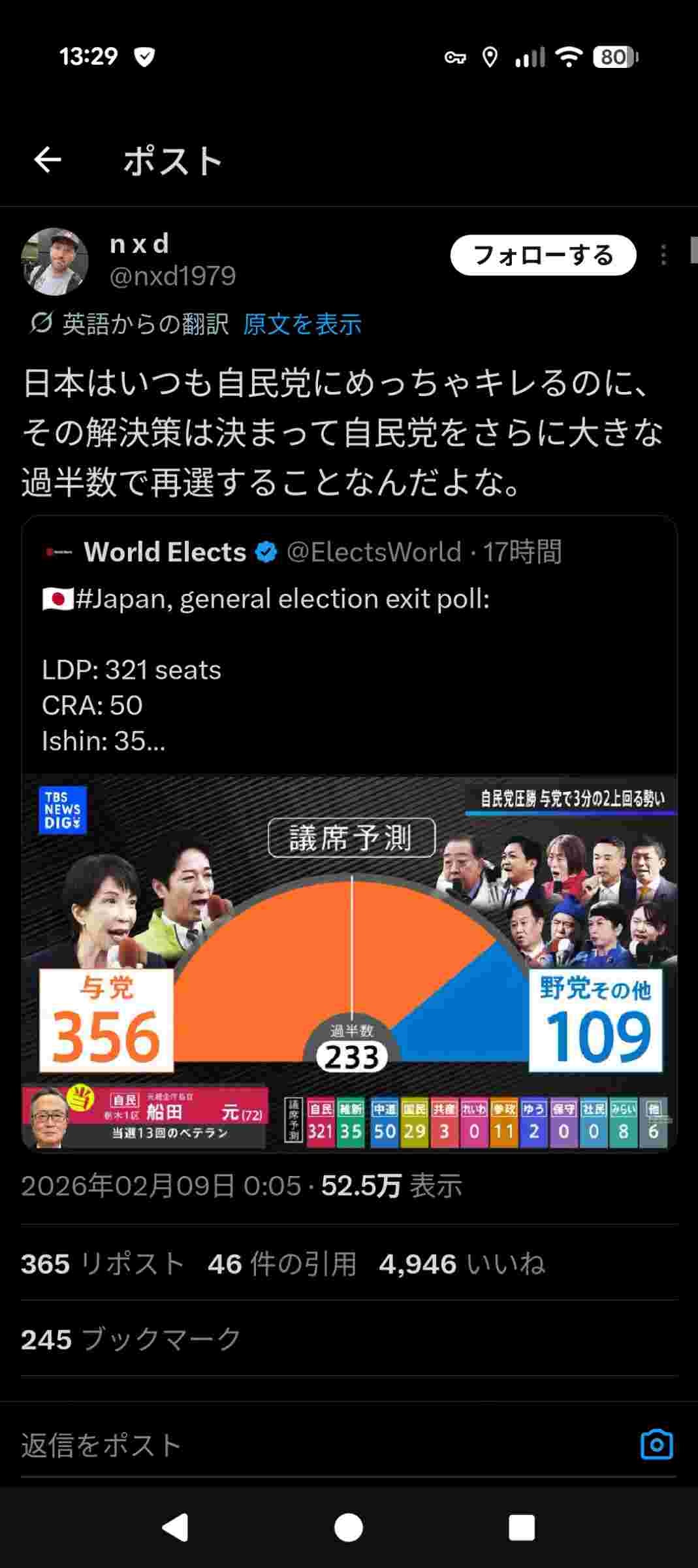The image size is (698, 1568).
Task: View the 365 reposts list
Action: [103, 1264]
